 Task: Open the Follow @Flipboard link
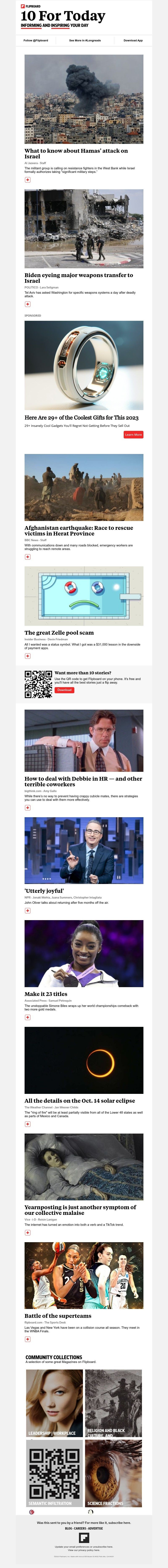pos(36,40)
